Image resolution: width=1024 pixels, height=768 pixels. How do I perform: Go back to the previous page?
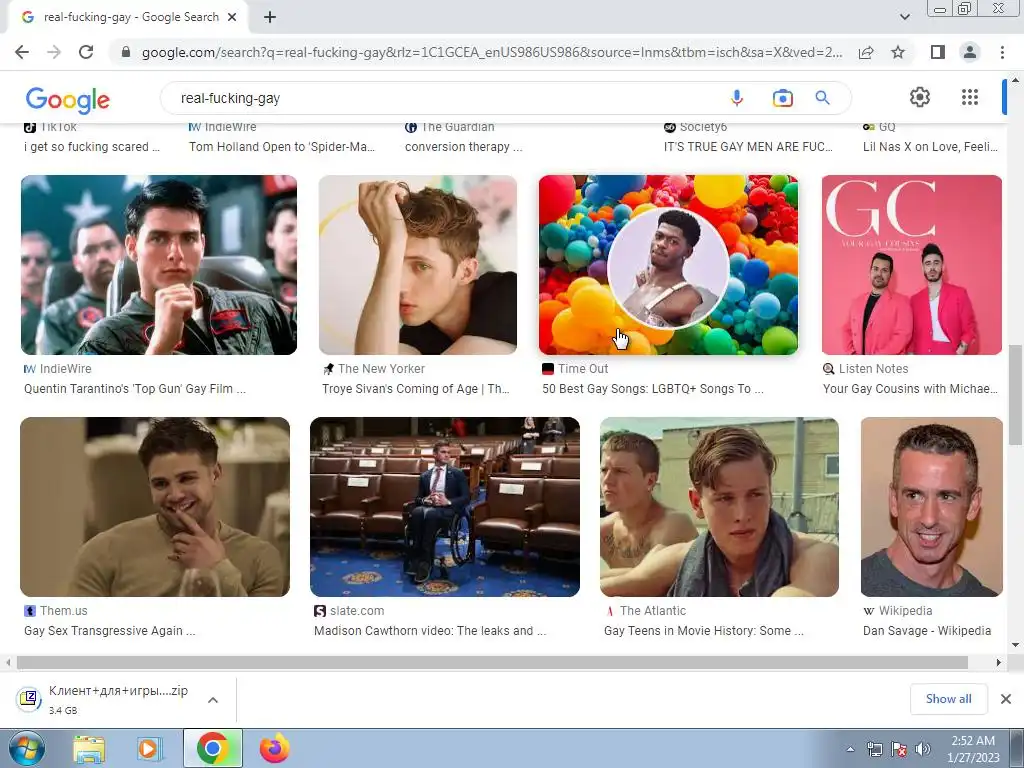[22, 52]
